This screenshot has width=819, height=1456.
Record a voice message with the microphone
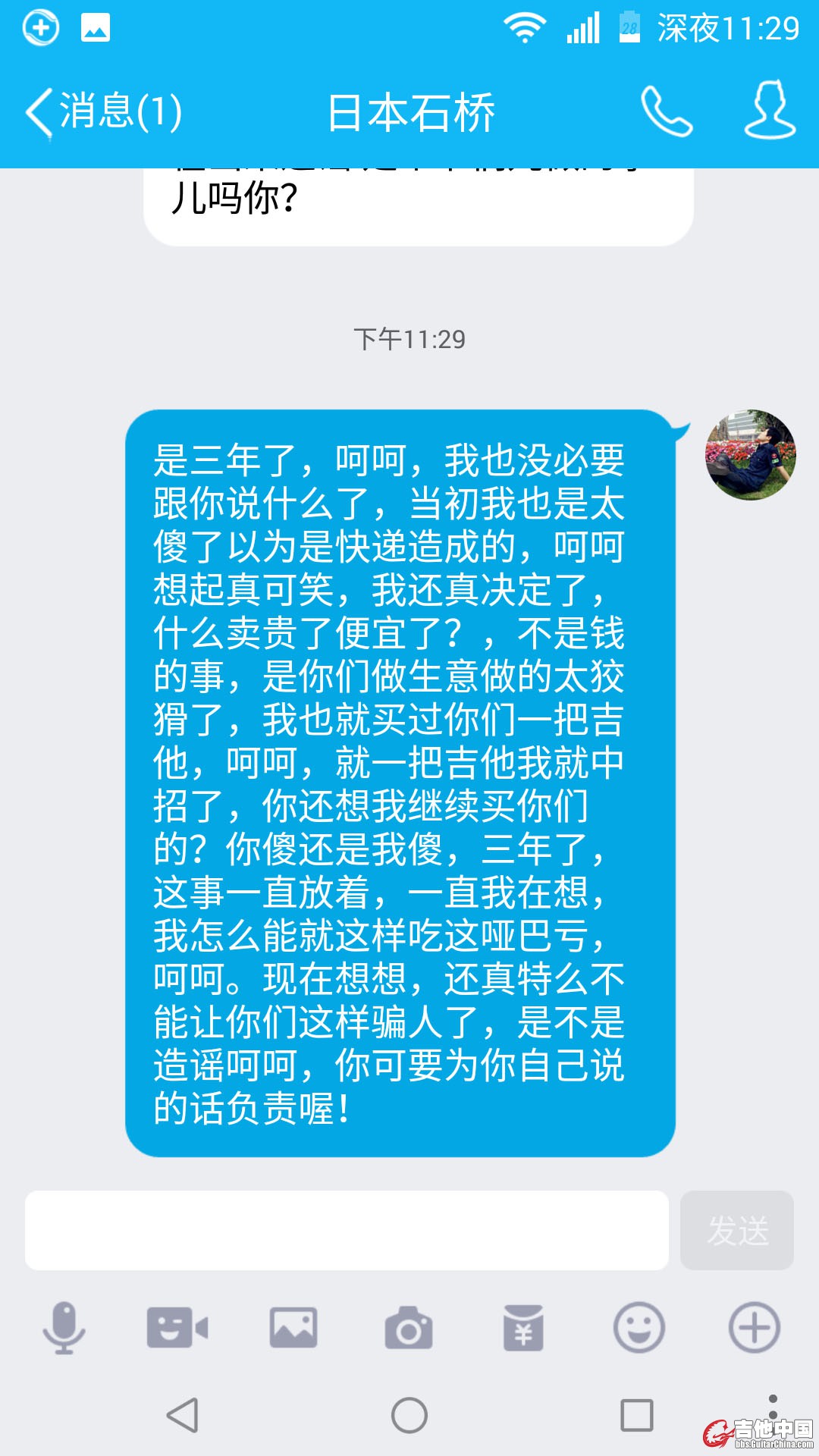[64, 1328]
